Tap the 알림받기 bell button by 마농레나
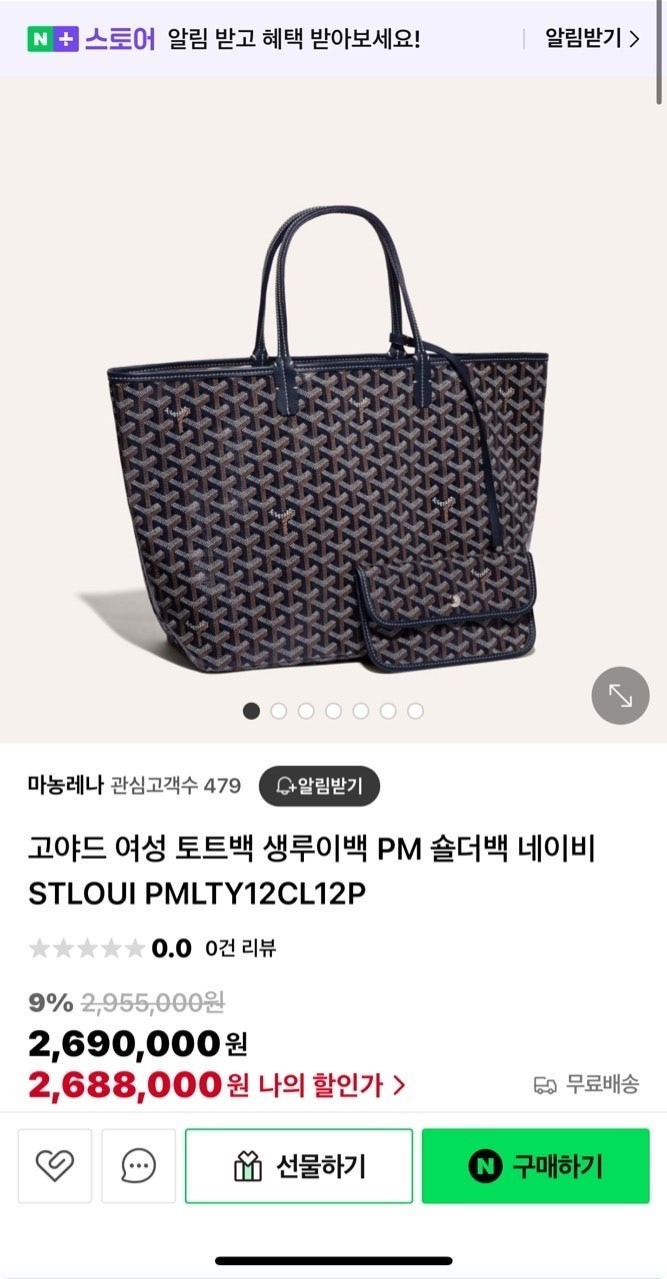Screen dimensions: 667x1279 319,786
